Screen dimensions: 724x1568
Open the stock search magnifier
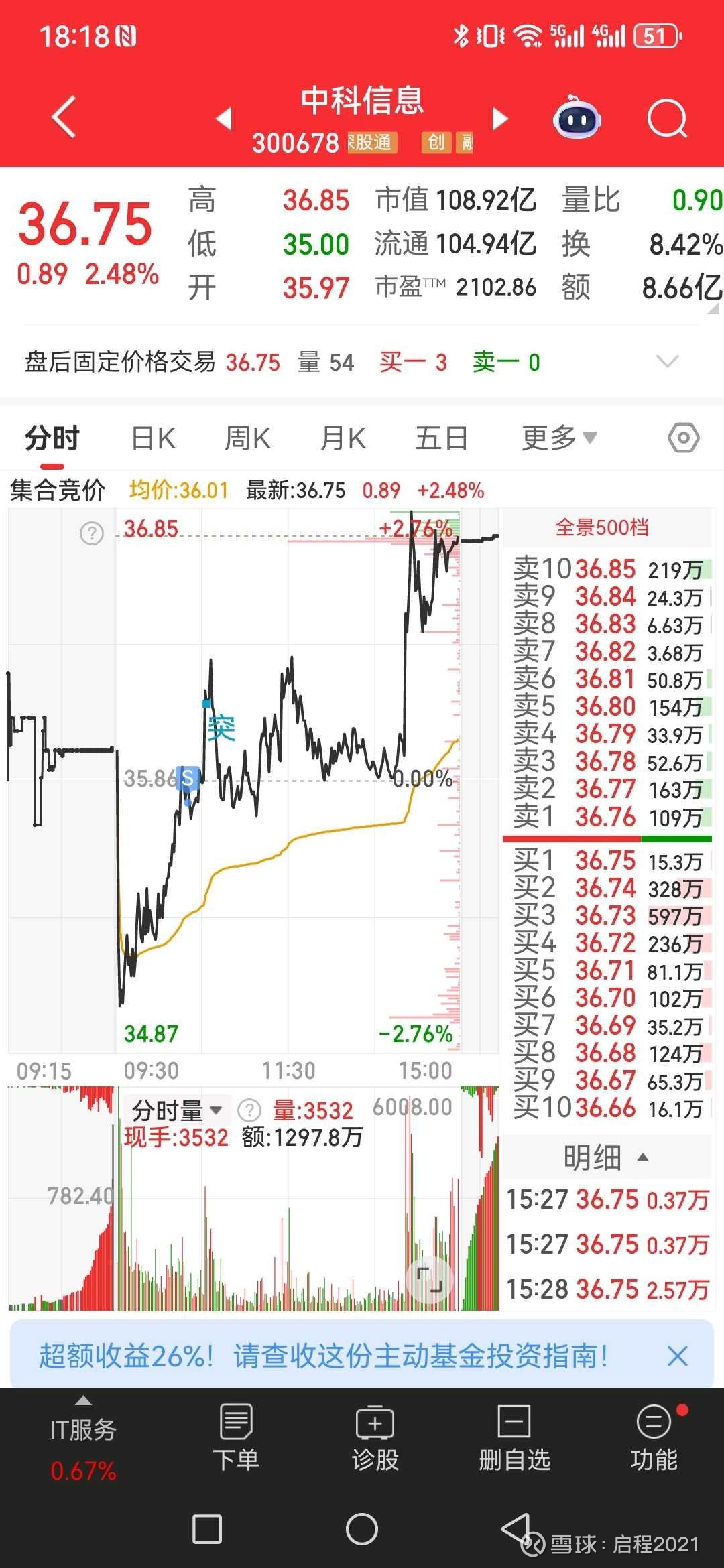click(667, 117)
